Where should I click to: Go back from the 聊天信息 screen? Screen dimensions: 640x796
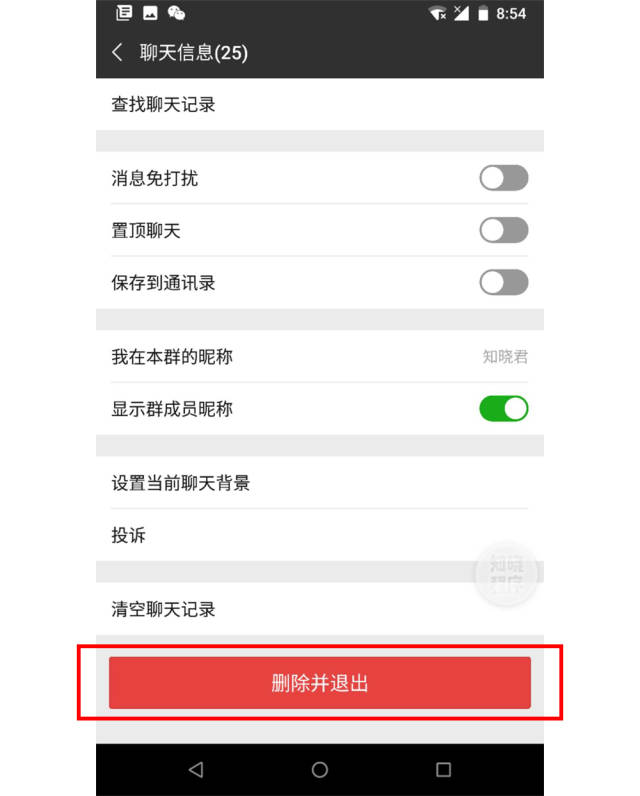(117, 52)
